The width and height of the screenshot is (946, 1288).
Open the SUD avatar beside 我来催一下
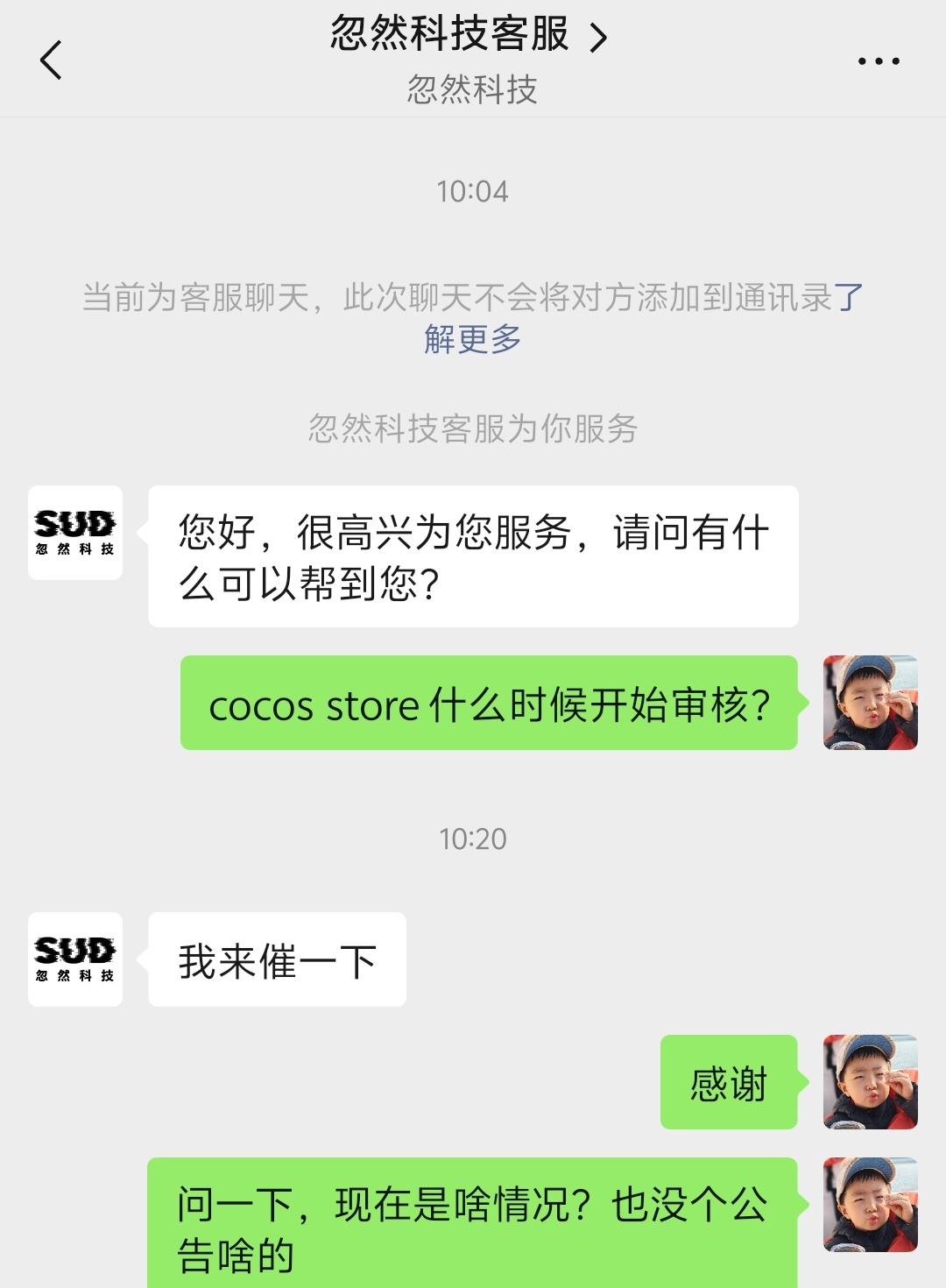tap(75, 959)
